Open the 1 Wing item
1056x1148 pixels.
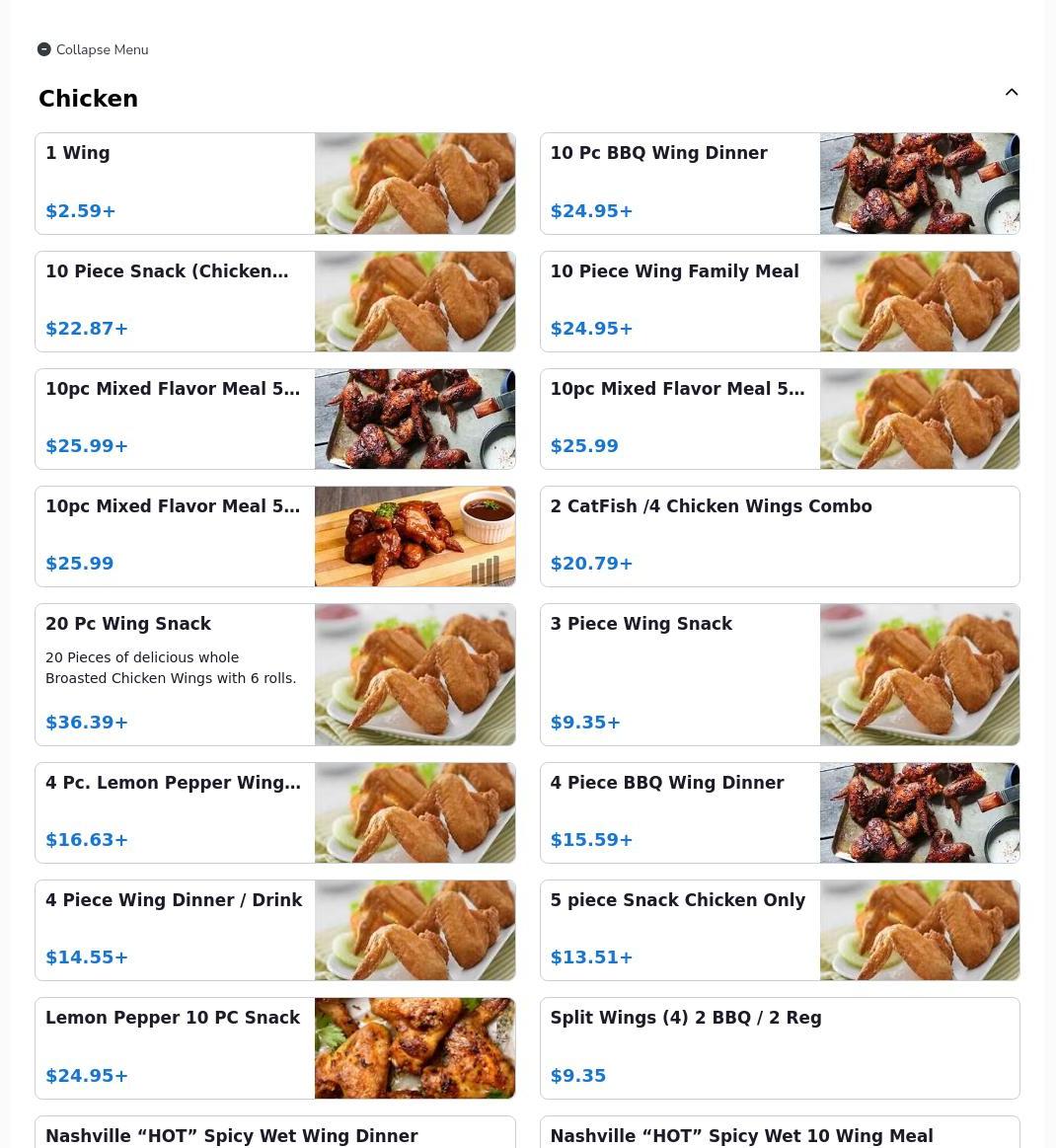click(274, 184)
